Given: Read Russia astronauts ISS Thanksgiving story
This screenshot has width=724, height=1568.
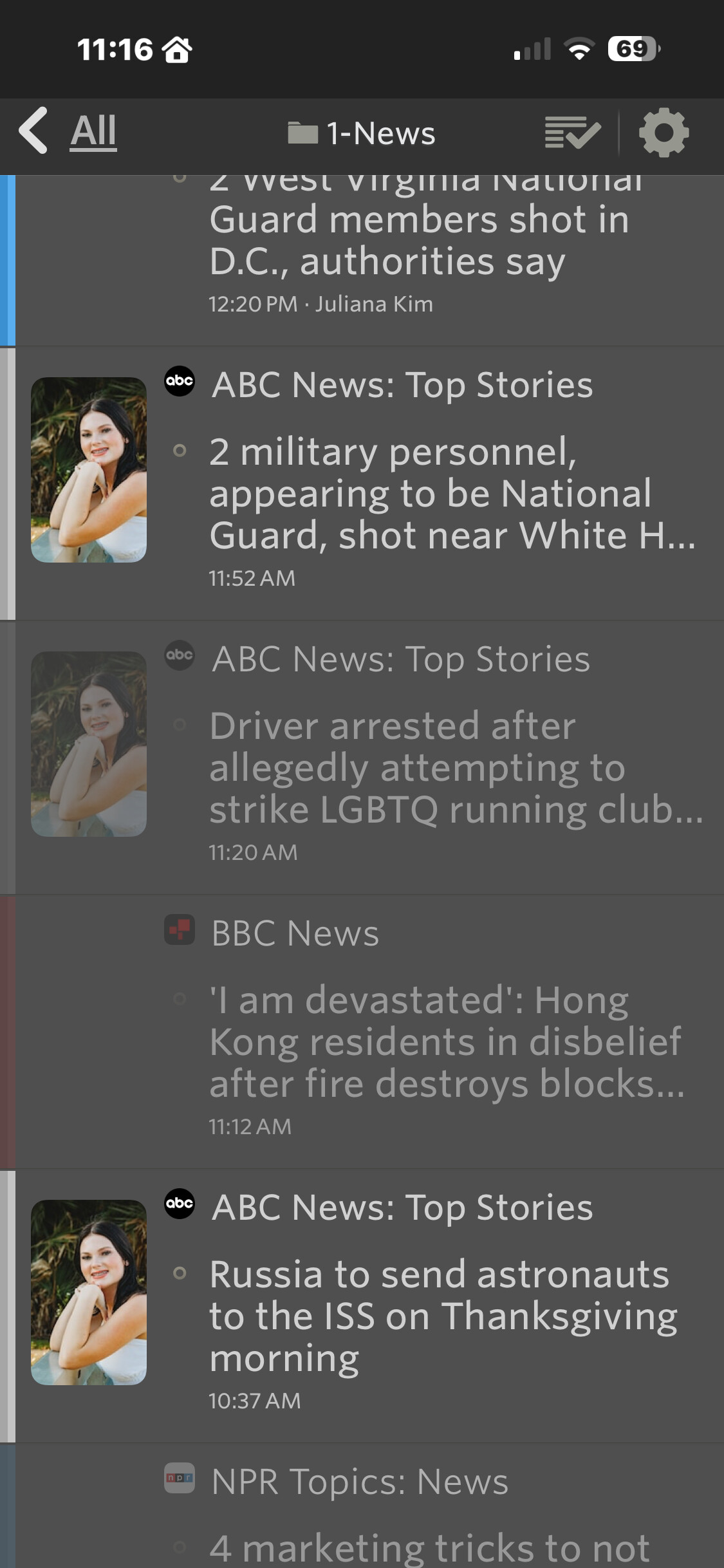Looking at the screenshot, I should click(443, 1316).
